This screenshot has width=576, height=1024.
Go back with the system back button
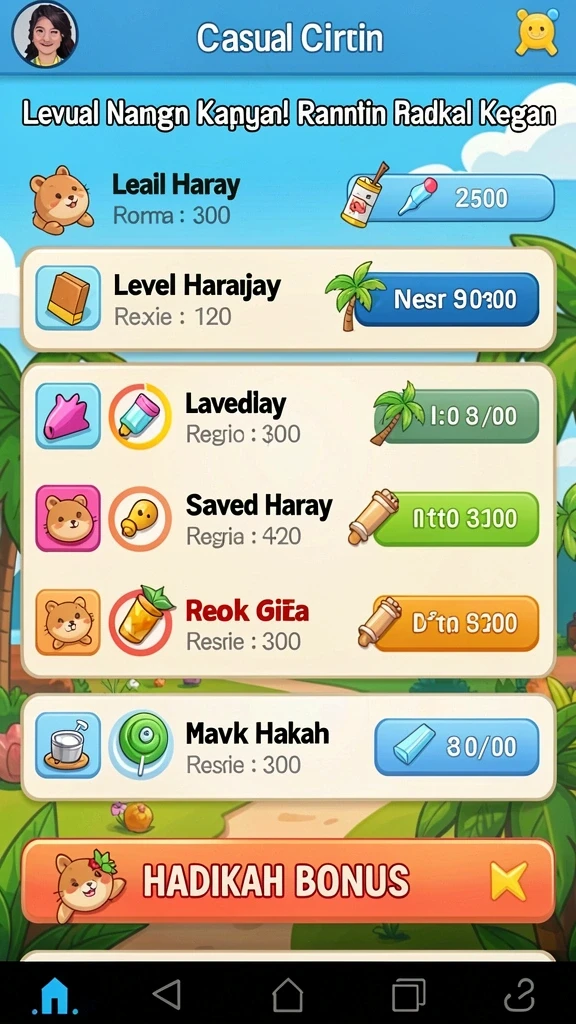click(167, 995)
